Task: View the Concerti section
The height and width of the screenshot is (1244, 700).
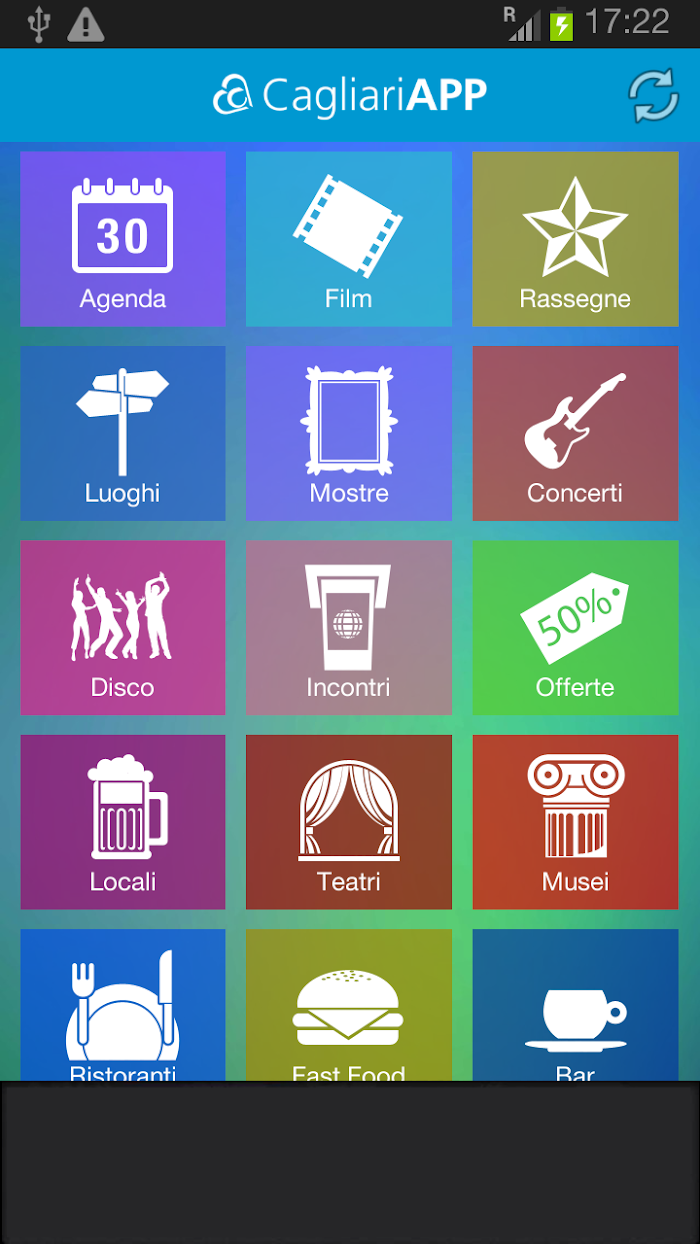Action: tap(575, 433)
